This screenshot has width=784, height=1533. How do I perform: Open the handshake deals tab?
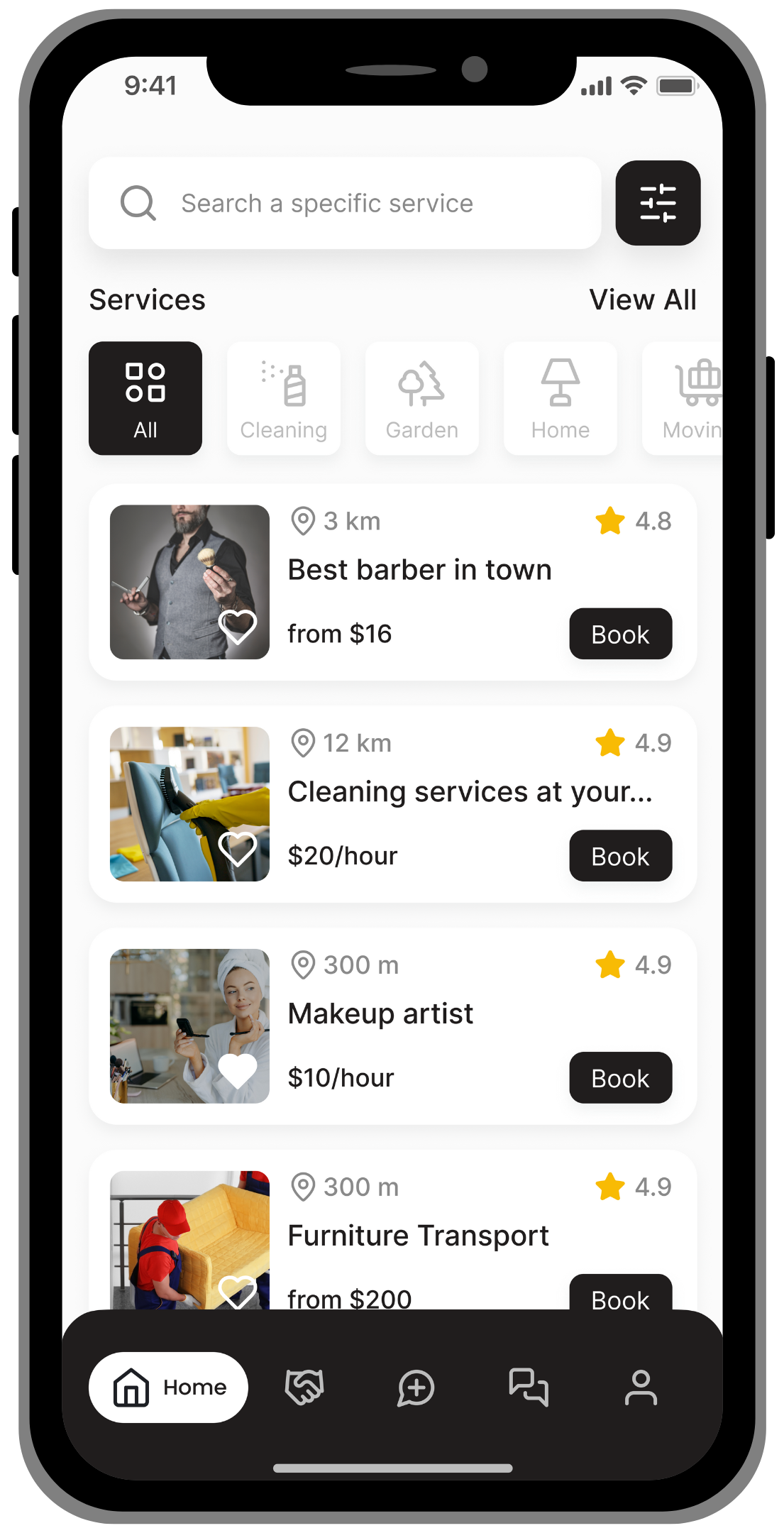click(304, 1387)
